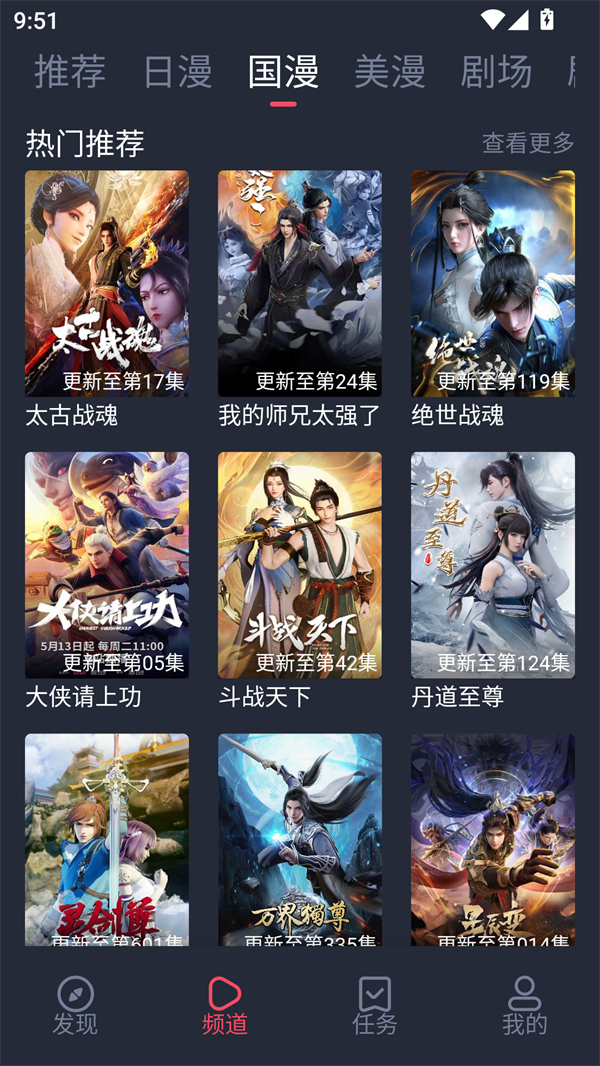Image resolution: width=600 pixels, height=1066 pixels.
Task: Switch to the 日漫 tab
Action: (178, 72)
